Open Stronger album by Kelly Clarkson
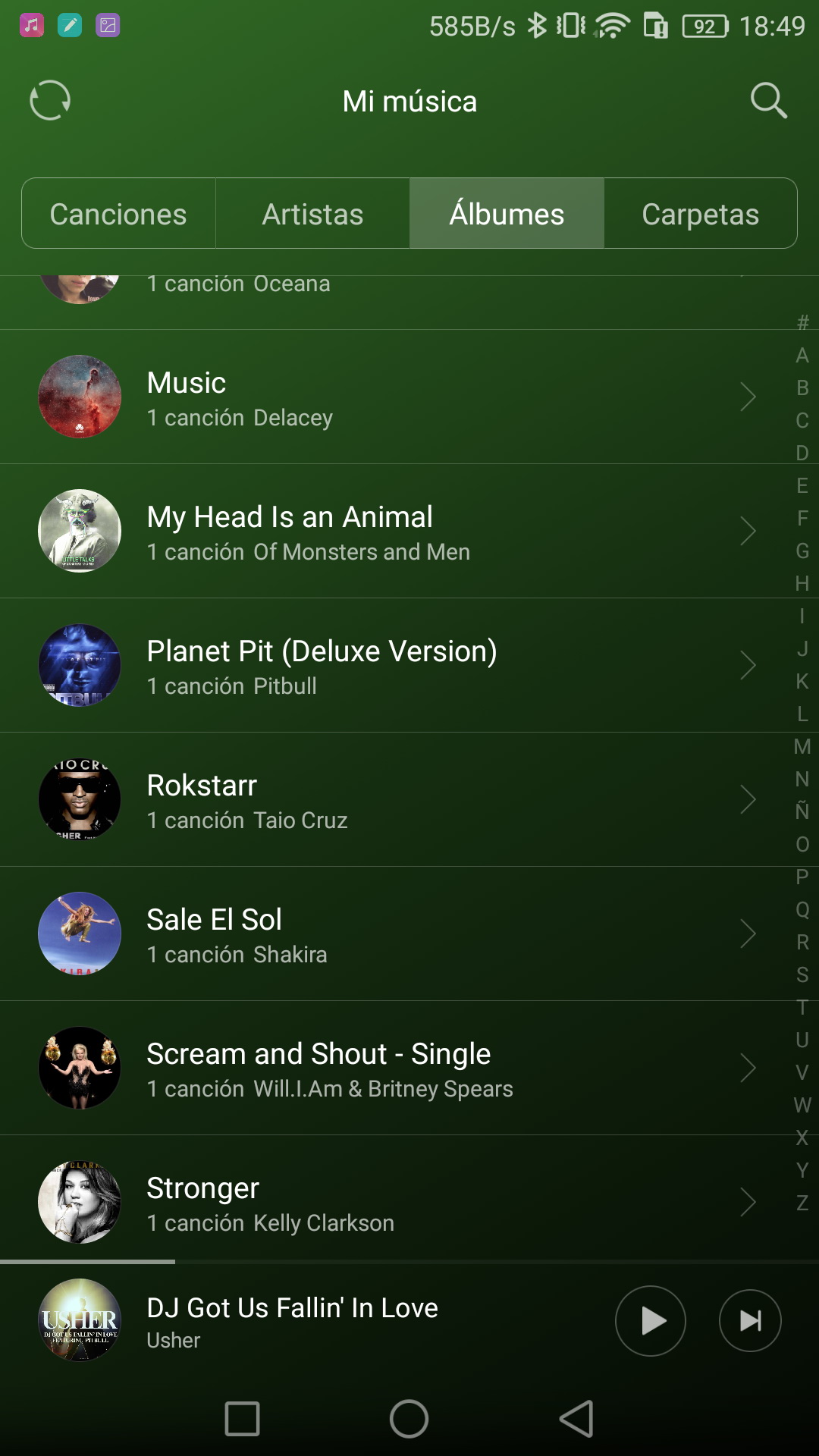Screen dimensions: 819x1456 (x=379, y=1203)
